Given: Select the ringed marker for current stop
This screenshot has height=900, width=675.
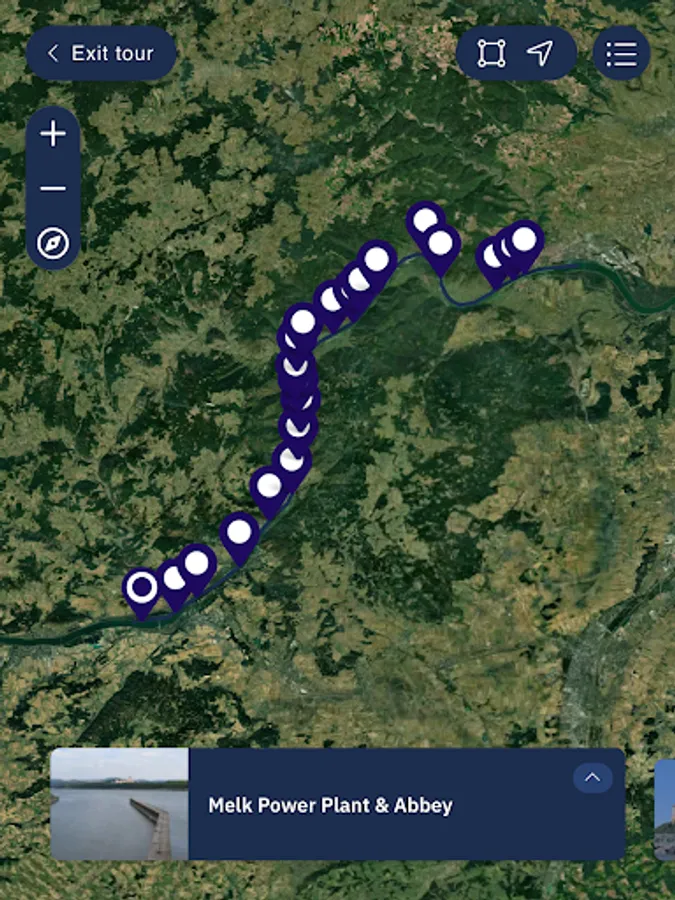Looking at the screenshot, I should [142, 587].
